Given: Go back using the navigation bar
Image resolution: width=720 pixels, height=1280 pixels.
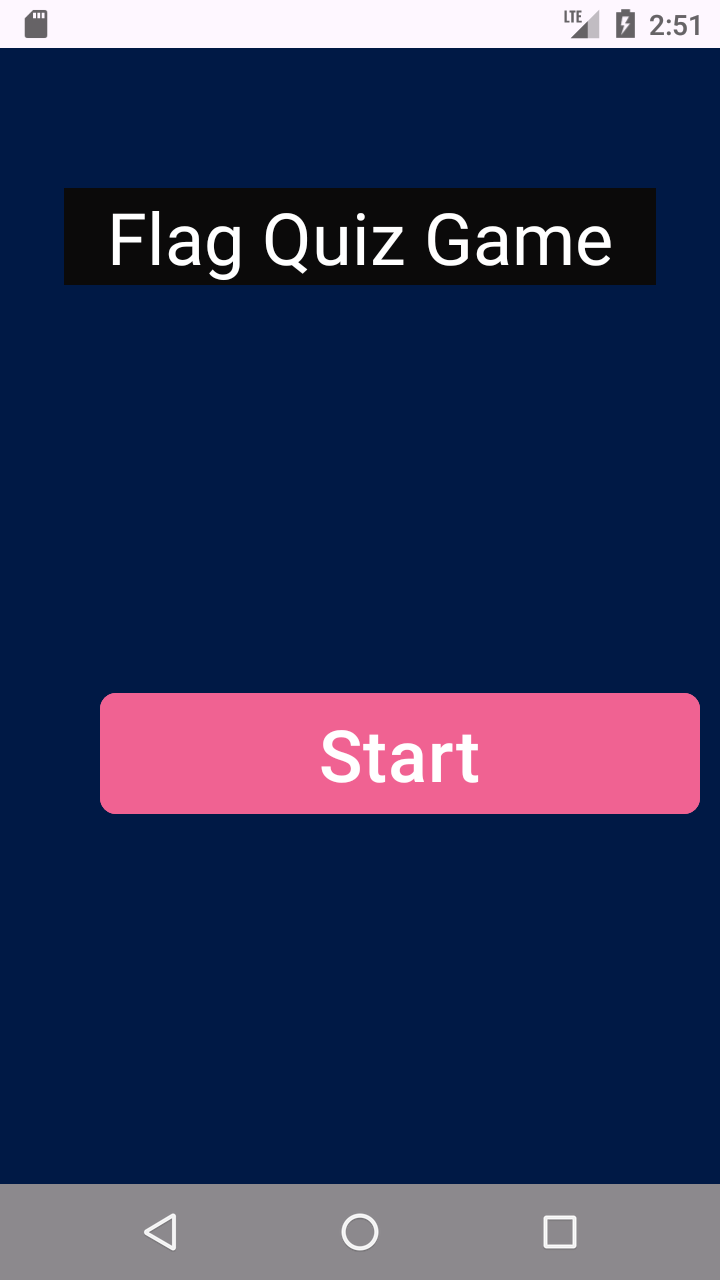Looking at the screenshot, I should click(x=160, y=1232).
